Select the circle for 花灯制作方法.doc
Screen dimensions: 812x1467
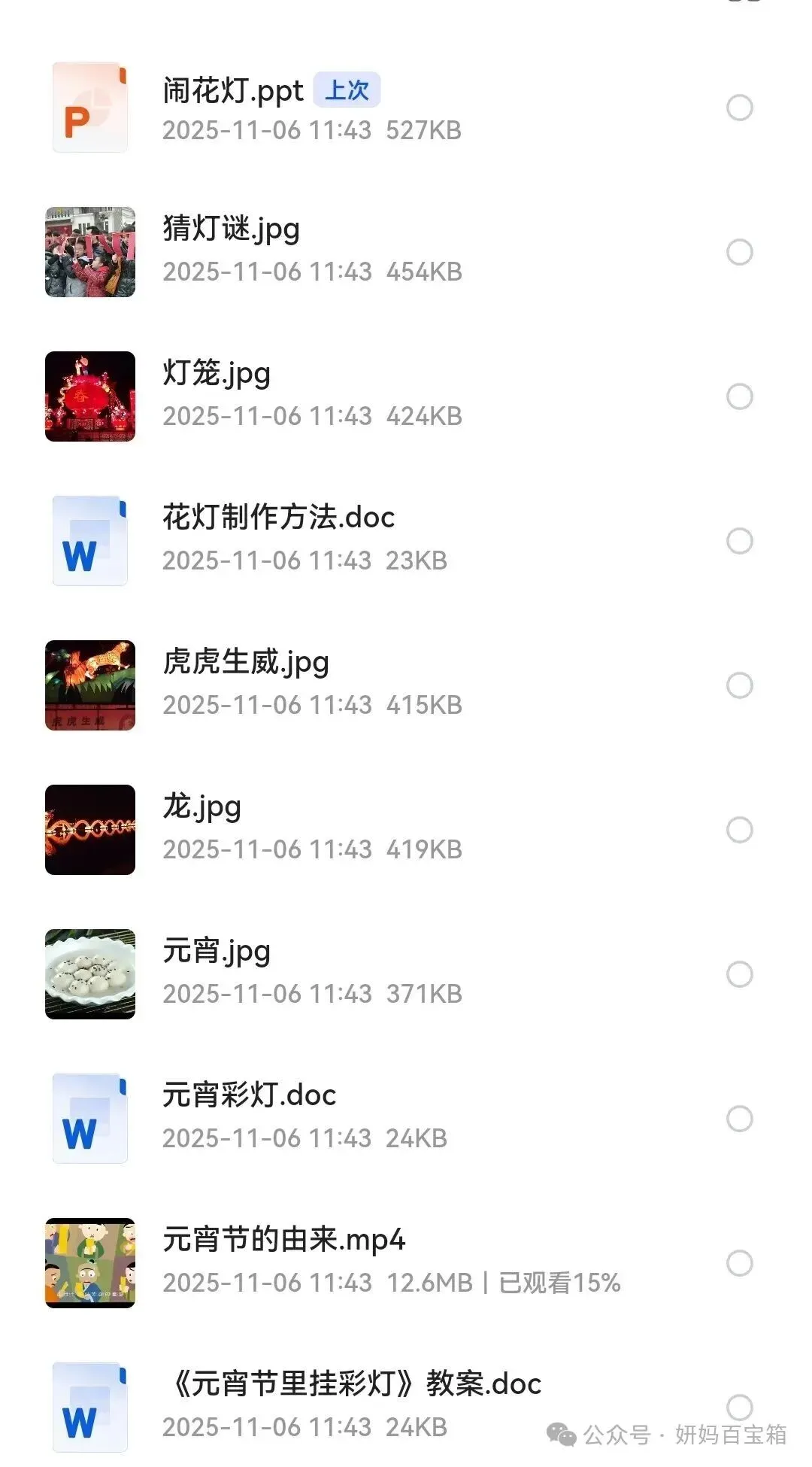point(740,541)
